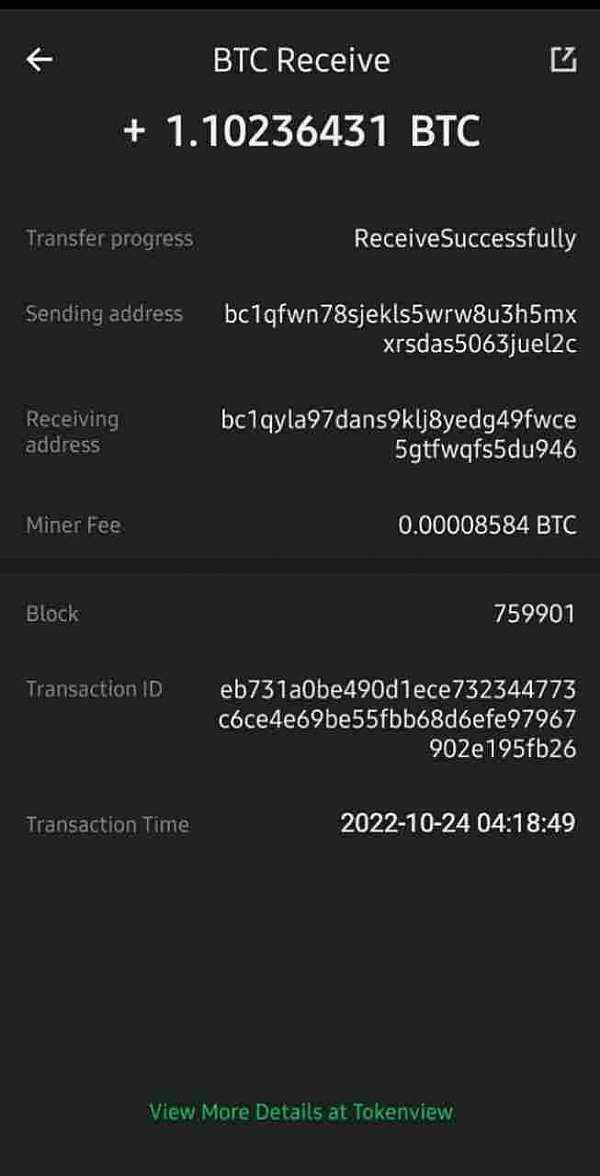Open View More Details at Tokenview
Viewport: 600px width, 1176px height.
coord(301,1112)
